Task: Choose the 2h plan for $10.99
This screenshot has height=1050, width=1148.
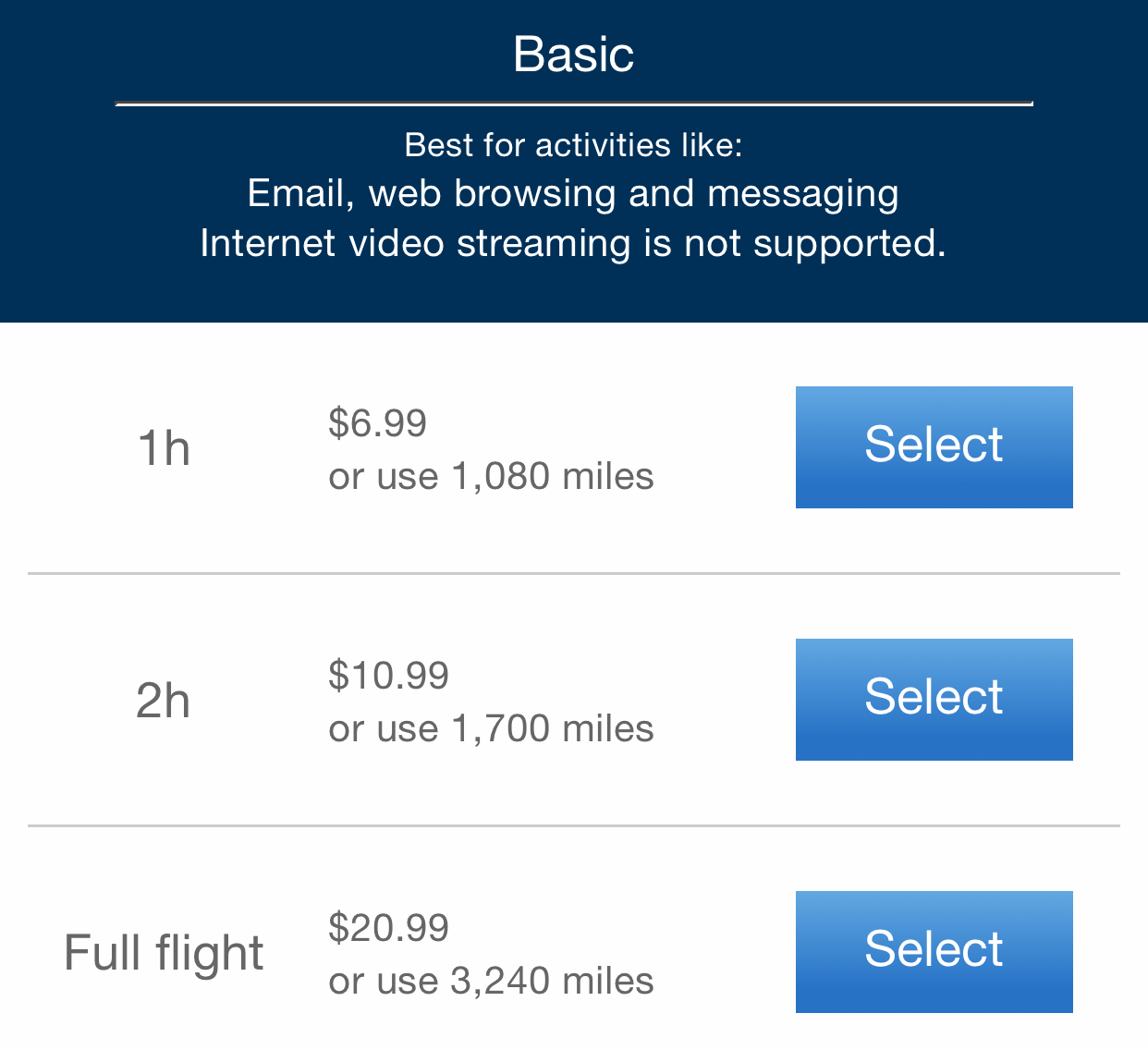Action: coord(934,699)
